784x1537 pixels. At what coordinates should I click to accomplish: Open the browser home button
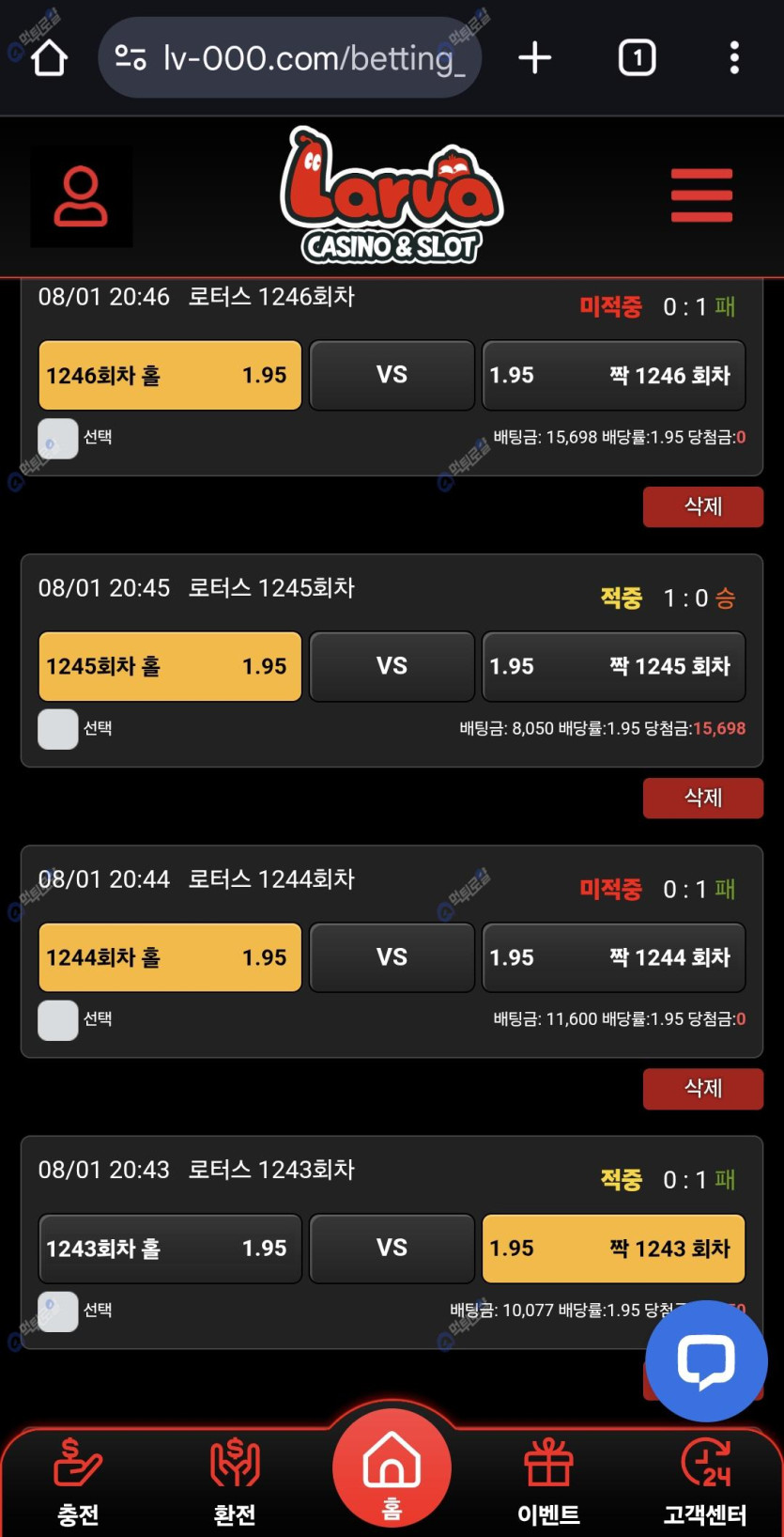tap(49, 58)
